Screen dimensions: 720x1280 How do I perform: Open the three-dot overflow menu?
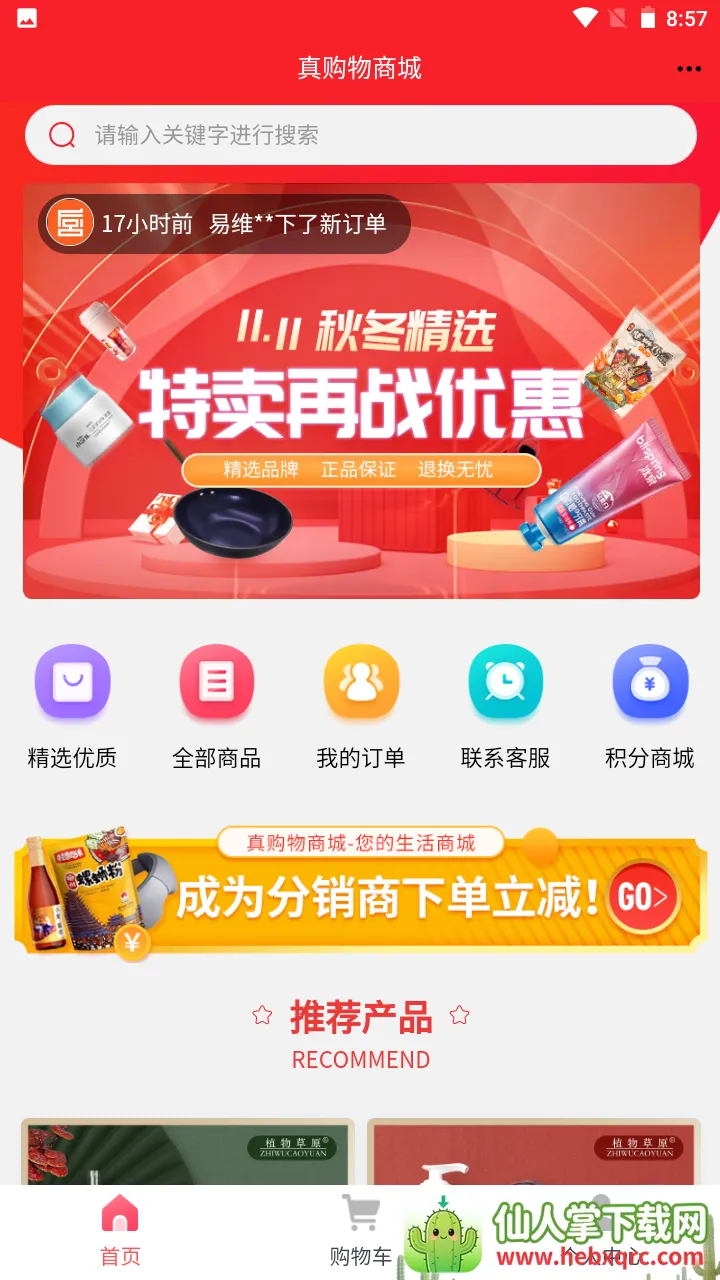pyautogui.click(x=688, y=69)
